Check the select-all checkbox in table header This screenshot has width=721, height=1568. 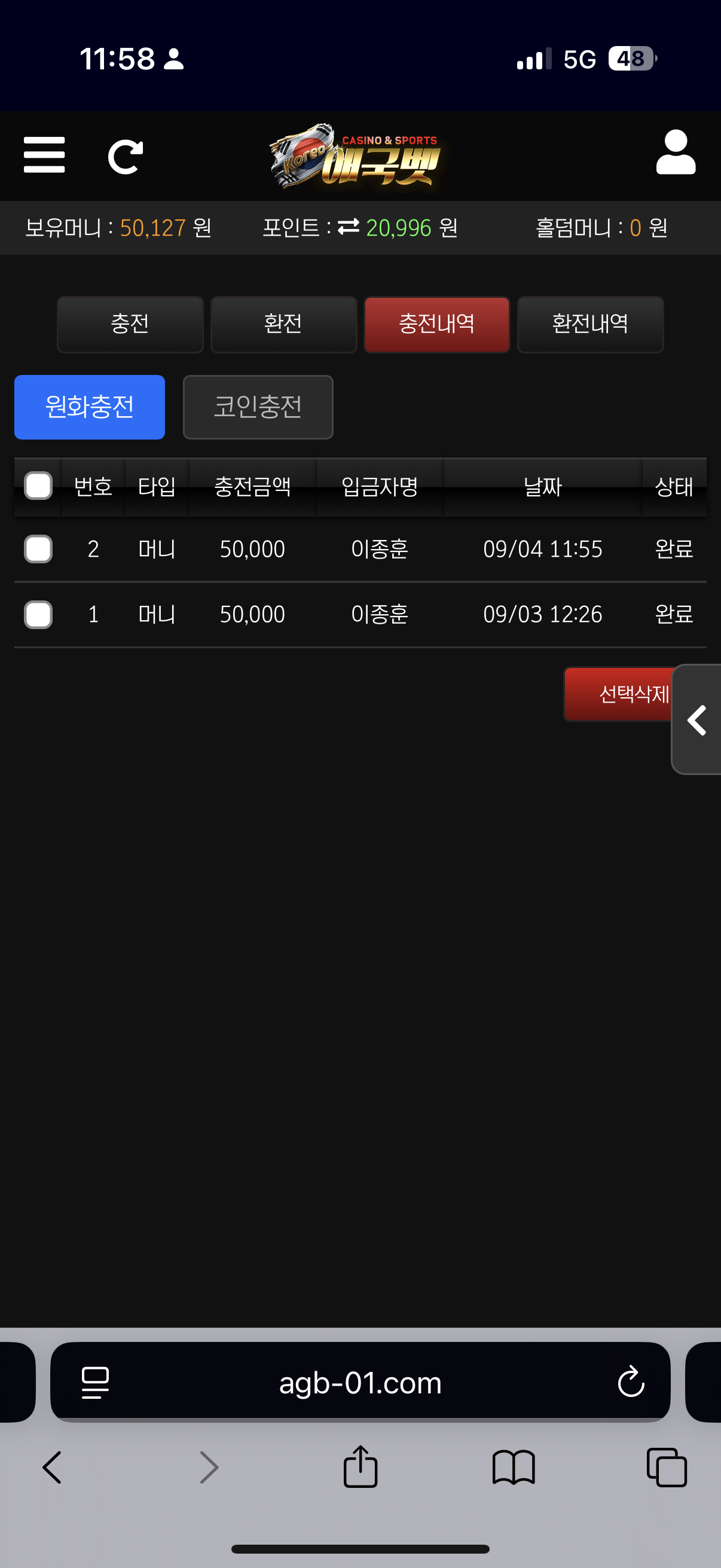tap(38, 485)
